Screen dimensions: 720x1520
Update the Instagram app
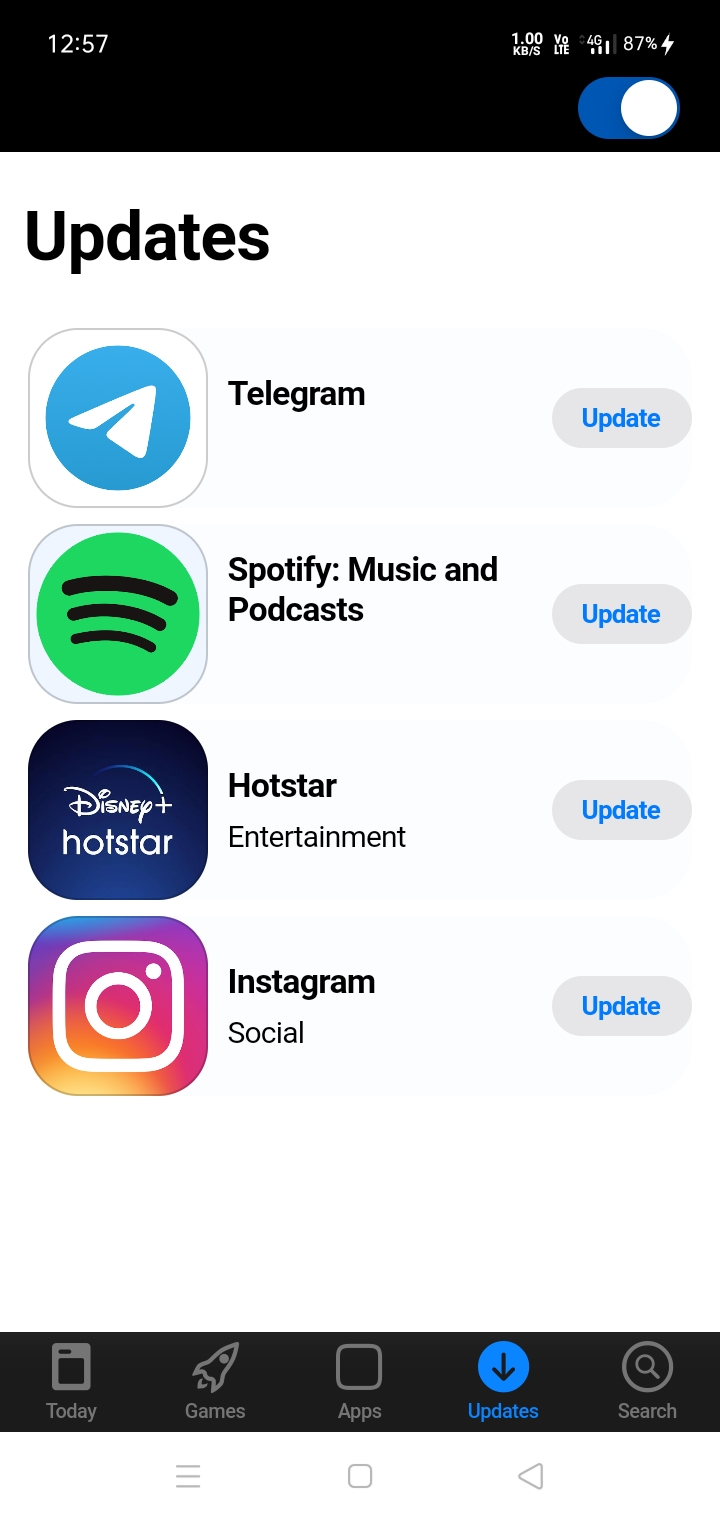621,1006
